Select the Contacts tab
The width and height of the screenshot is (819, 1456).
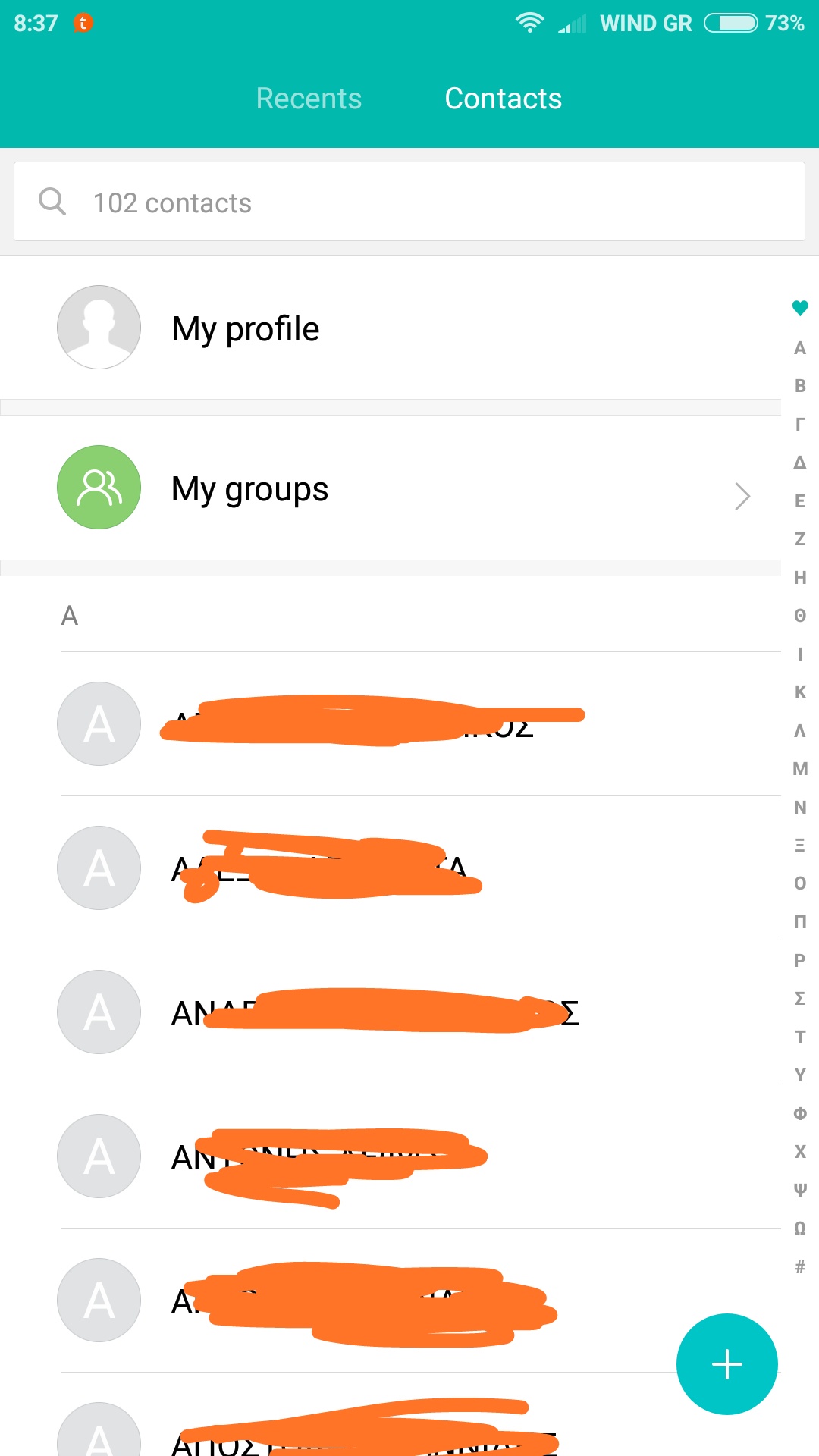tap(503, 99)
